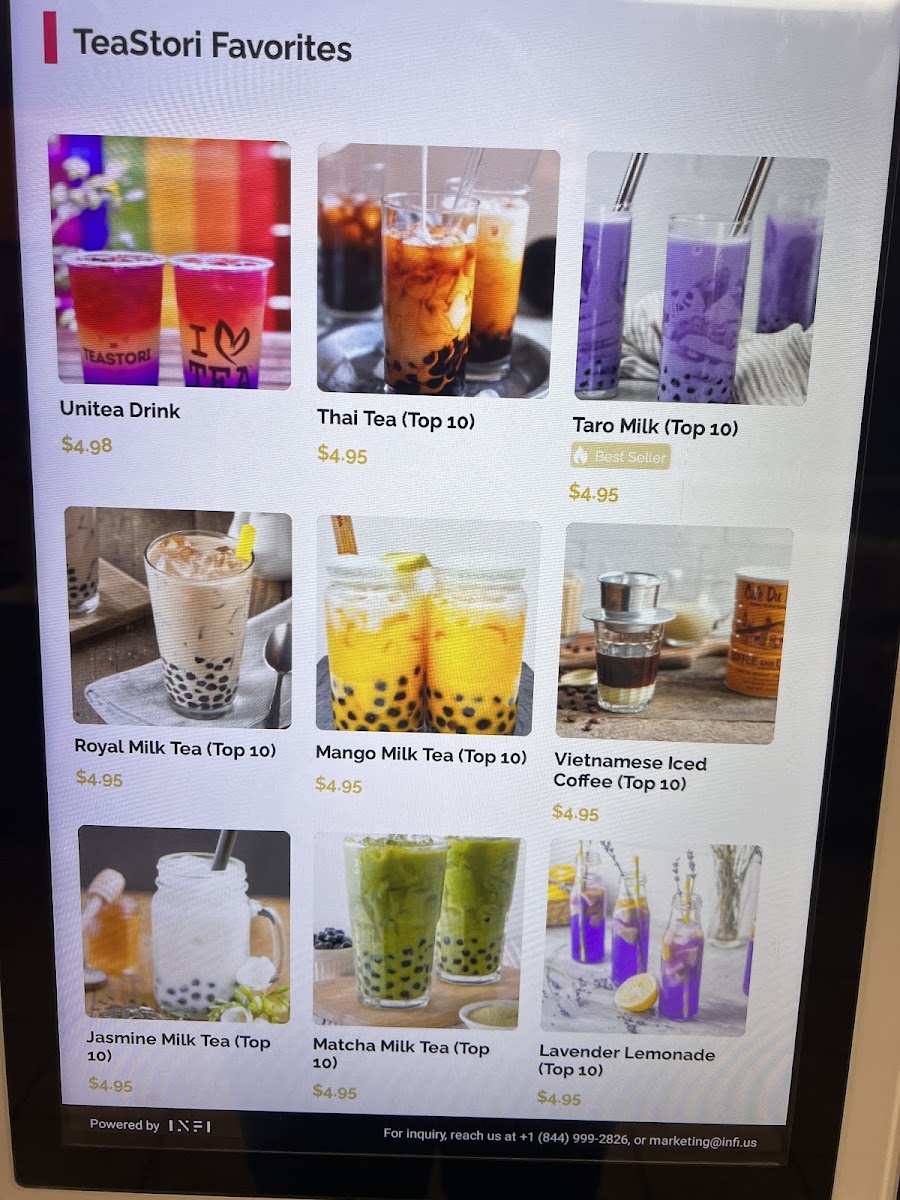
Task: Pick Mango Milk Tea (Top 10)
Action: pyautogui.click(x=427, y=624)
